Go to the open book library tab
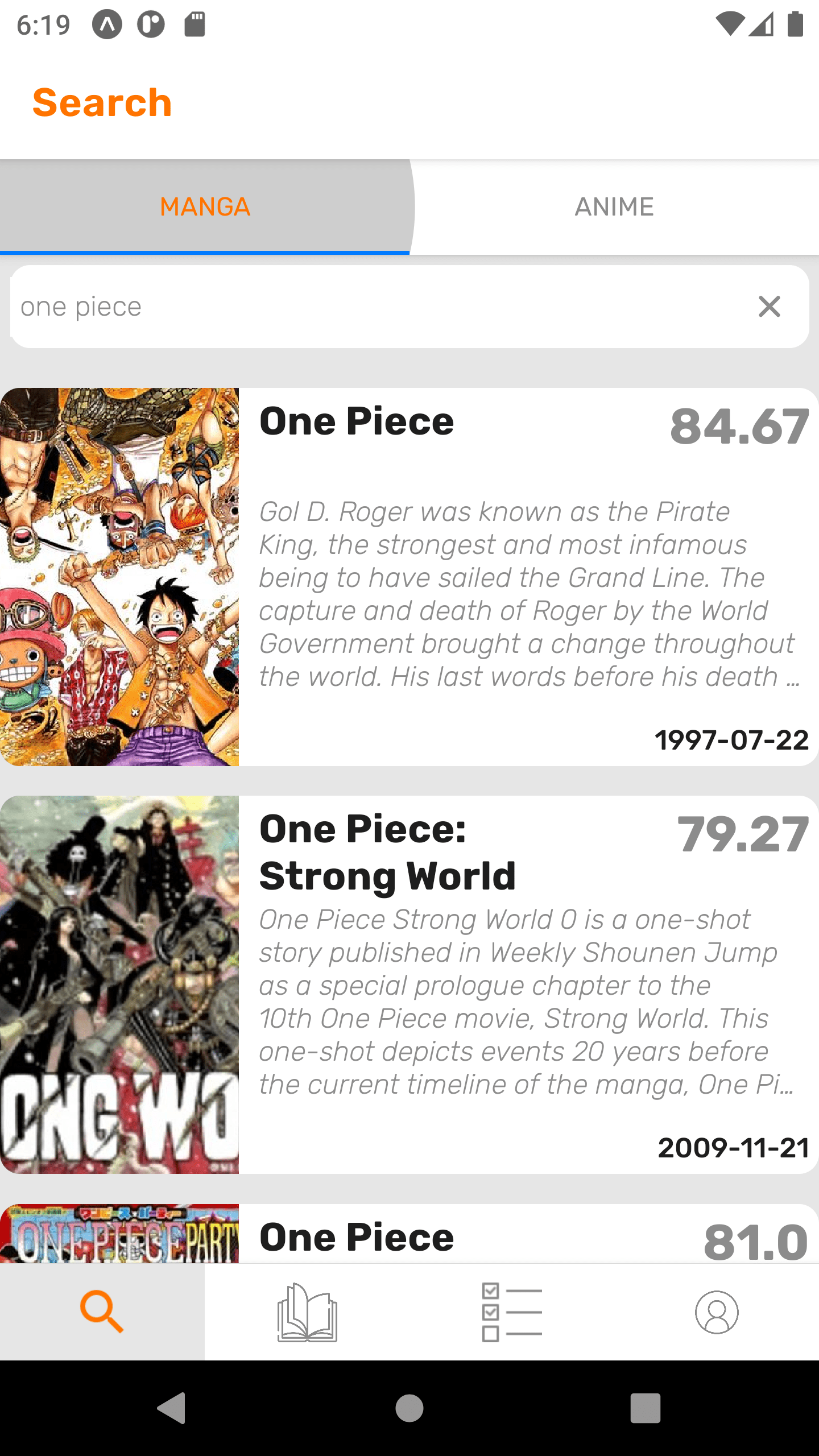Viewport: 819px width, 1456px height. [x=307, y=1312]
